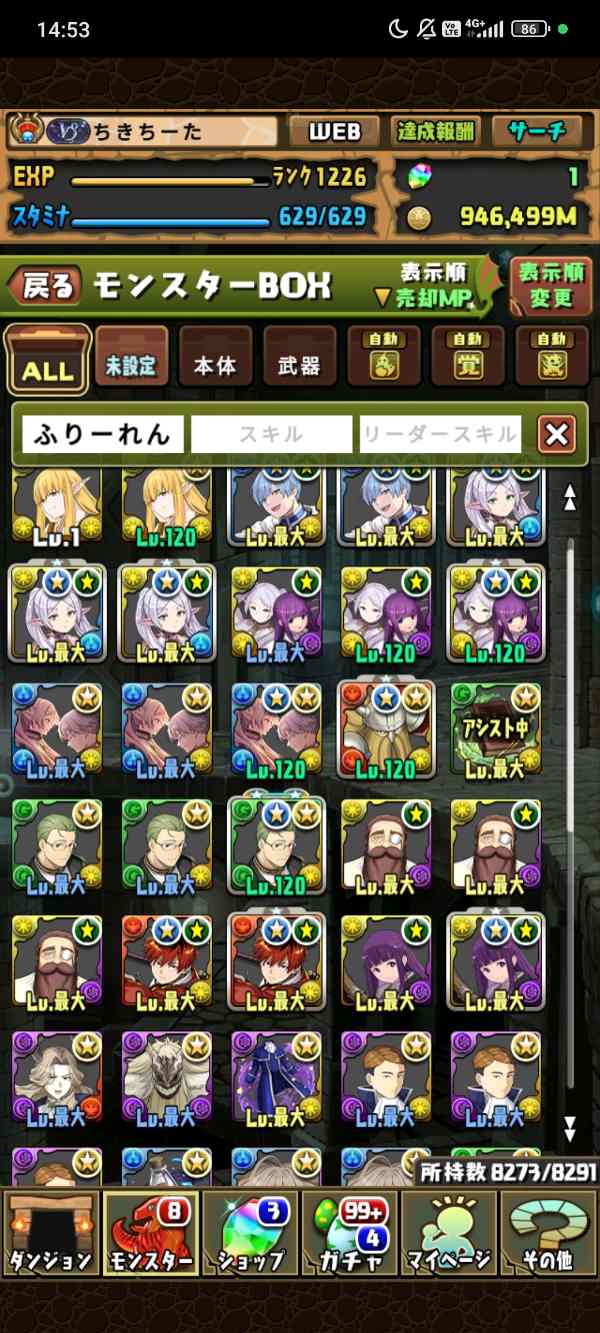
Task: Edit the ふりーれん name search field
Action: (x=104, y=434)
